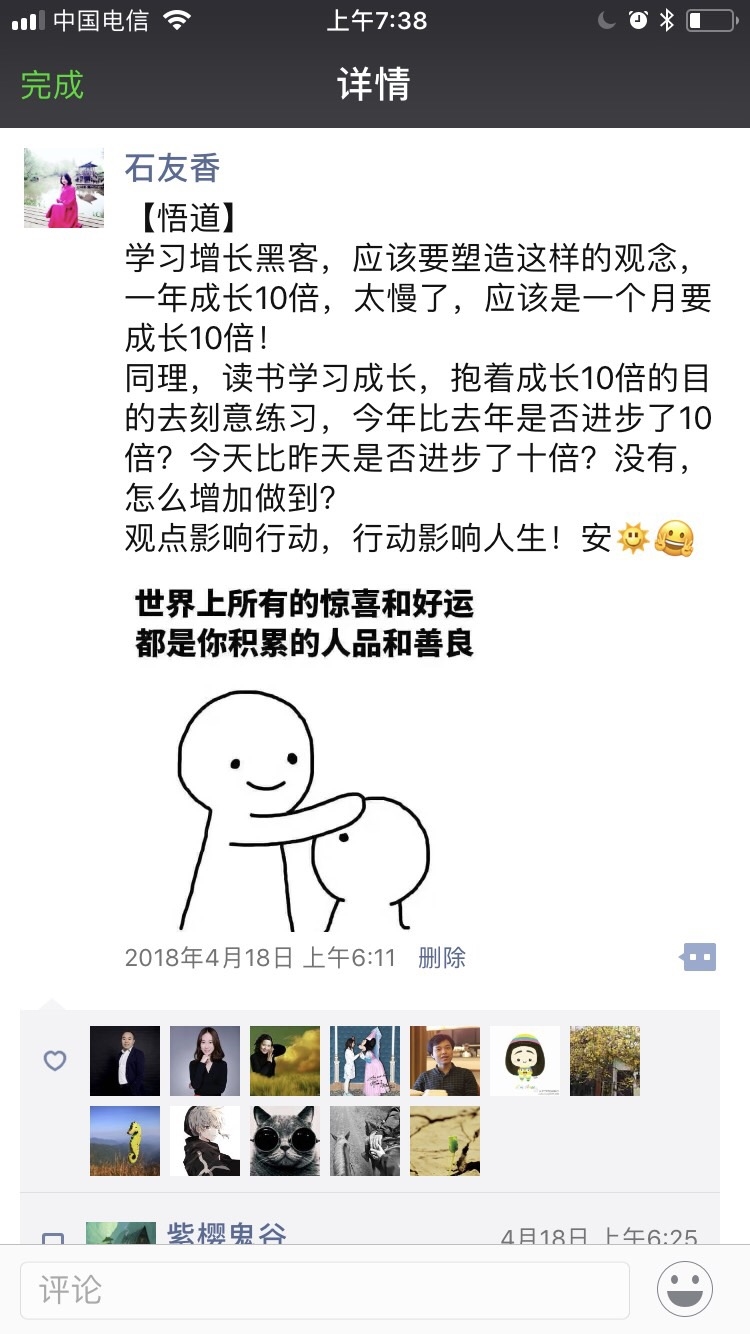Open 石友香's profile via her name
This screenshot has width=750, height=1334.
coord(172,168)
